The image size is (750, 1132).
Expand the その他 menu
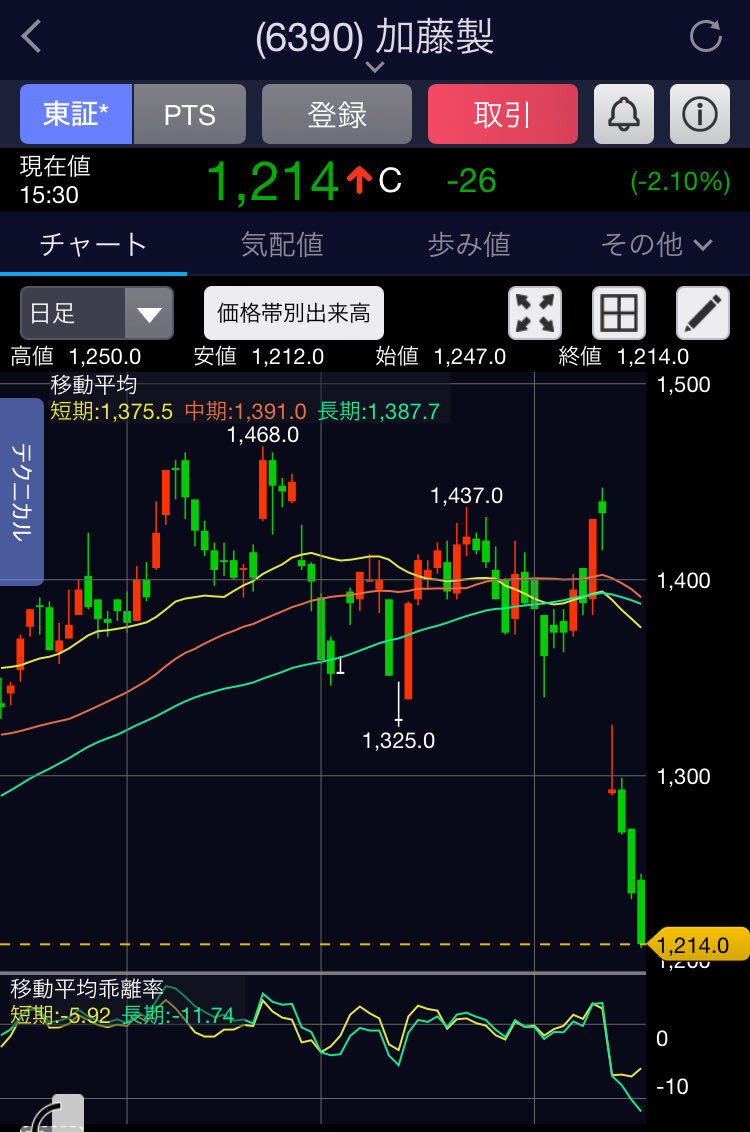coord(656,244)
